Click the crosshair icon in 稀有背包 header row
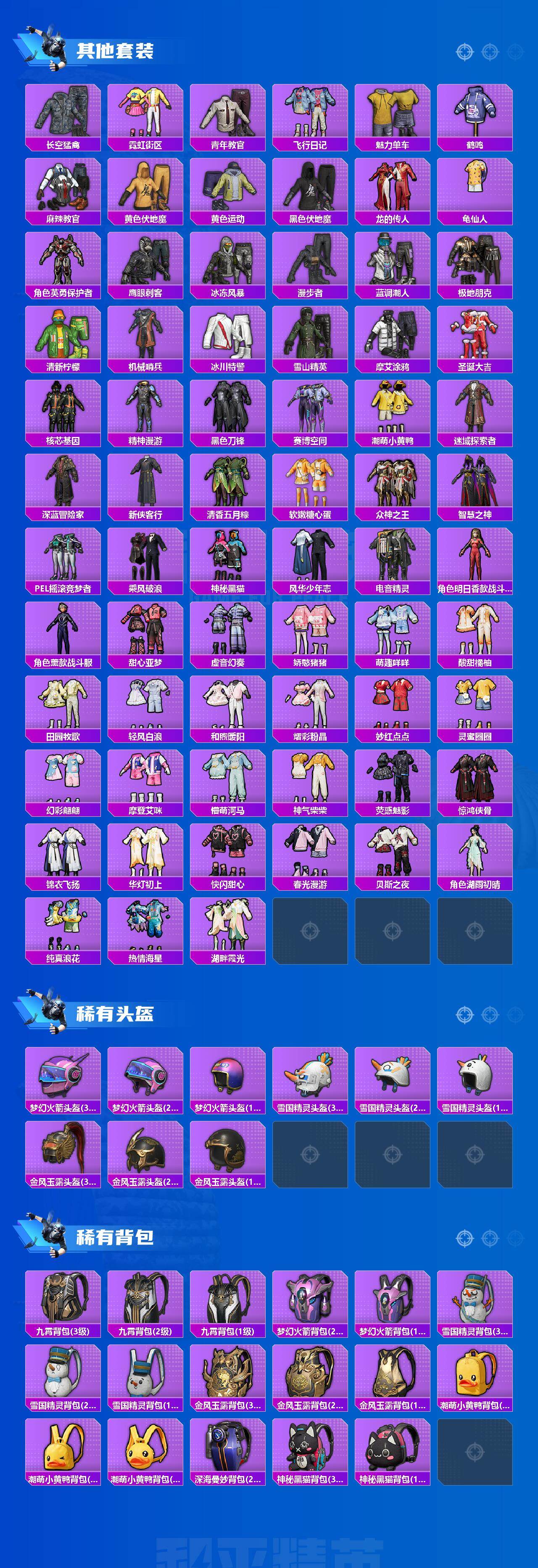Image resolution: width=538 pixels, height=1568 pixels. (465, 1237)
